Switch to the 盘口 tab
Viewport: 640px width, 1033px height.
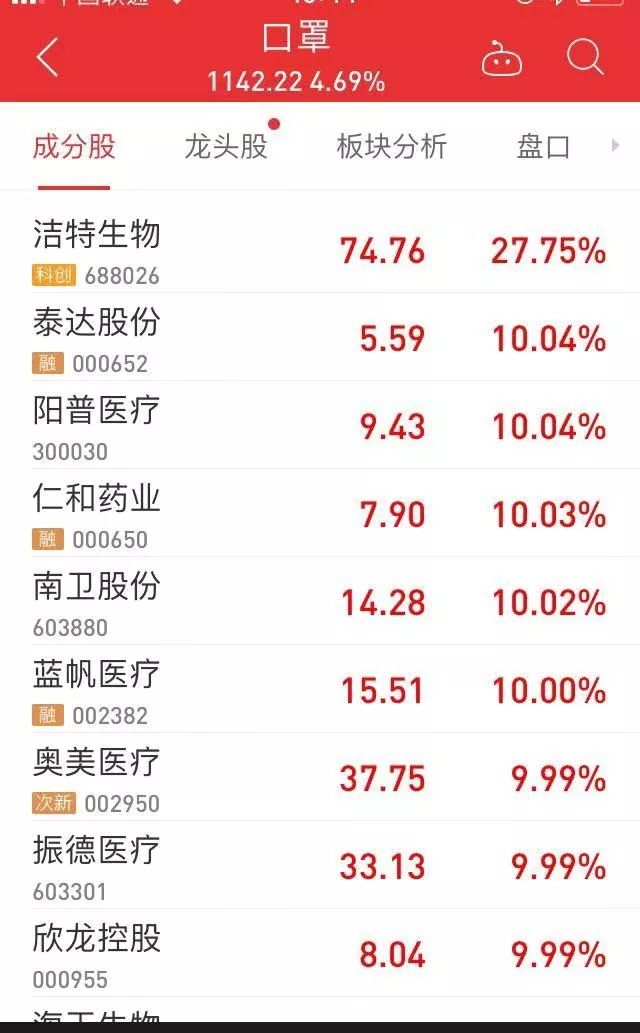[543, 147]
